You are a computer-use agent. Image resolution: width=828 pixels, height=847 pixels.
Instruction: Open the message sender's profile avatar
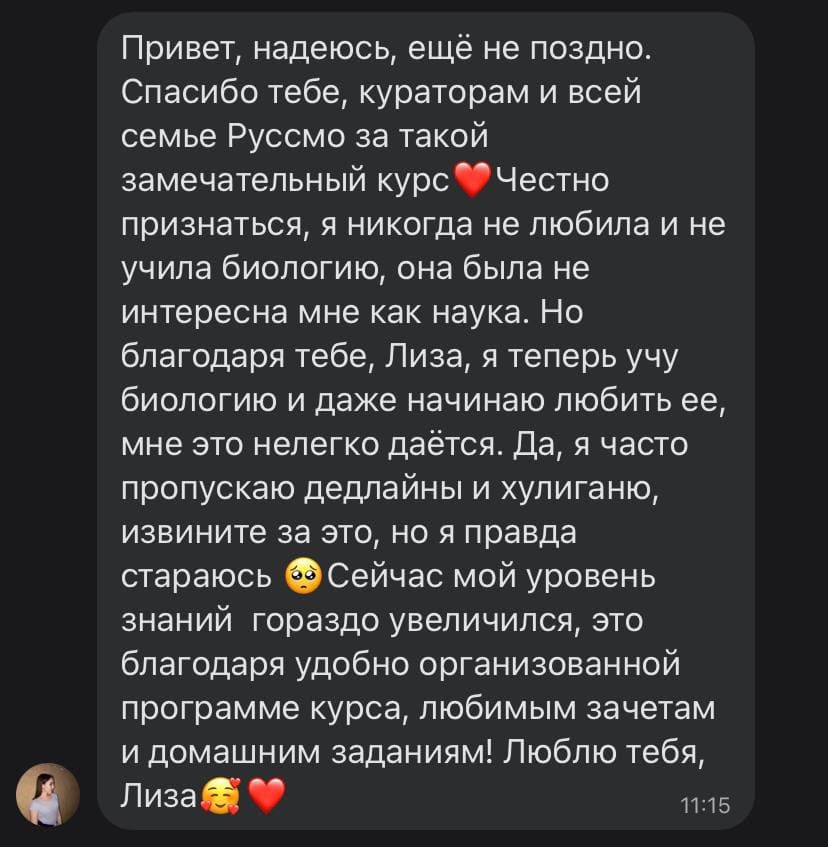click(x=47, y=794)
